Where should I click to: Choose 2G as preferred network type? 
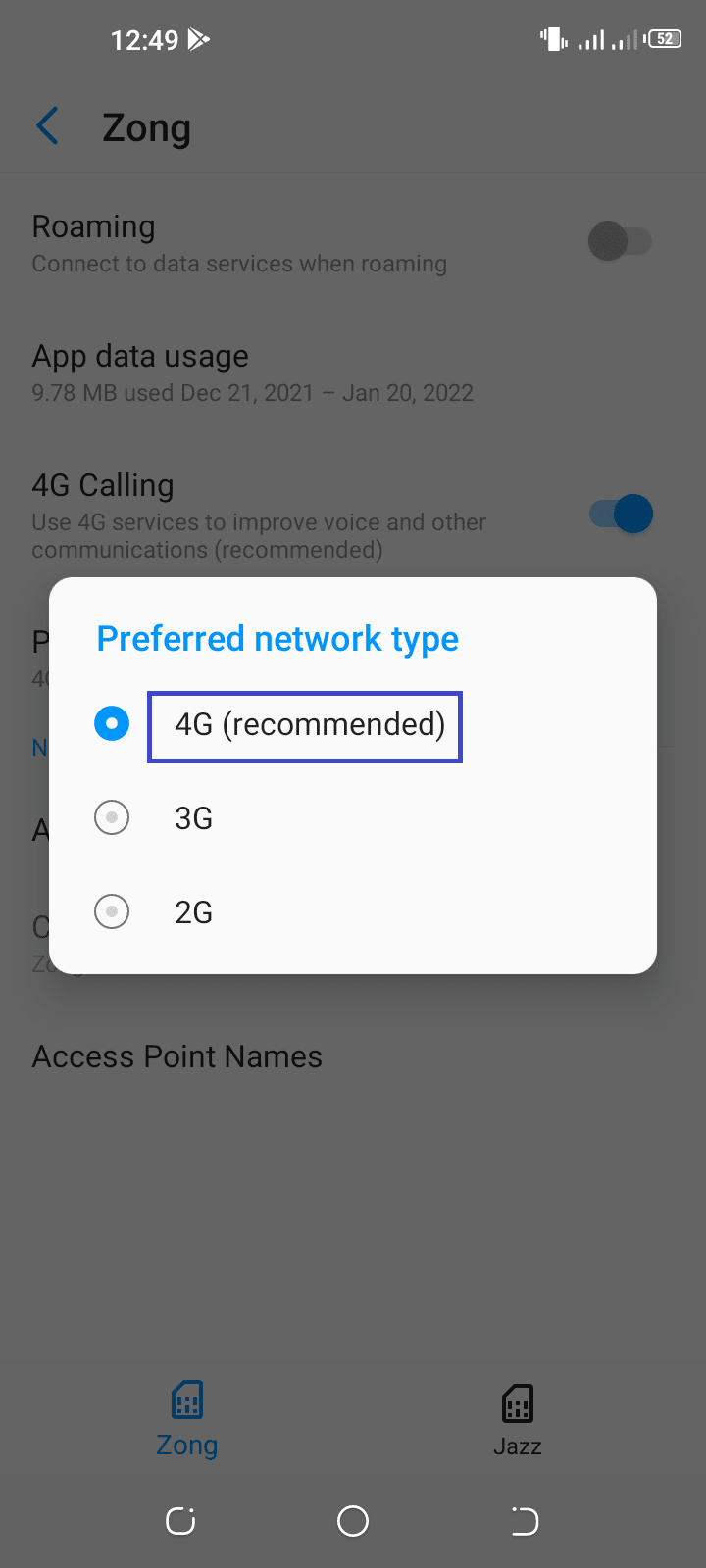353,912
